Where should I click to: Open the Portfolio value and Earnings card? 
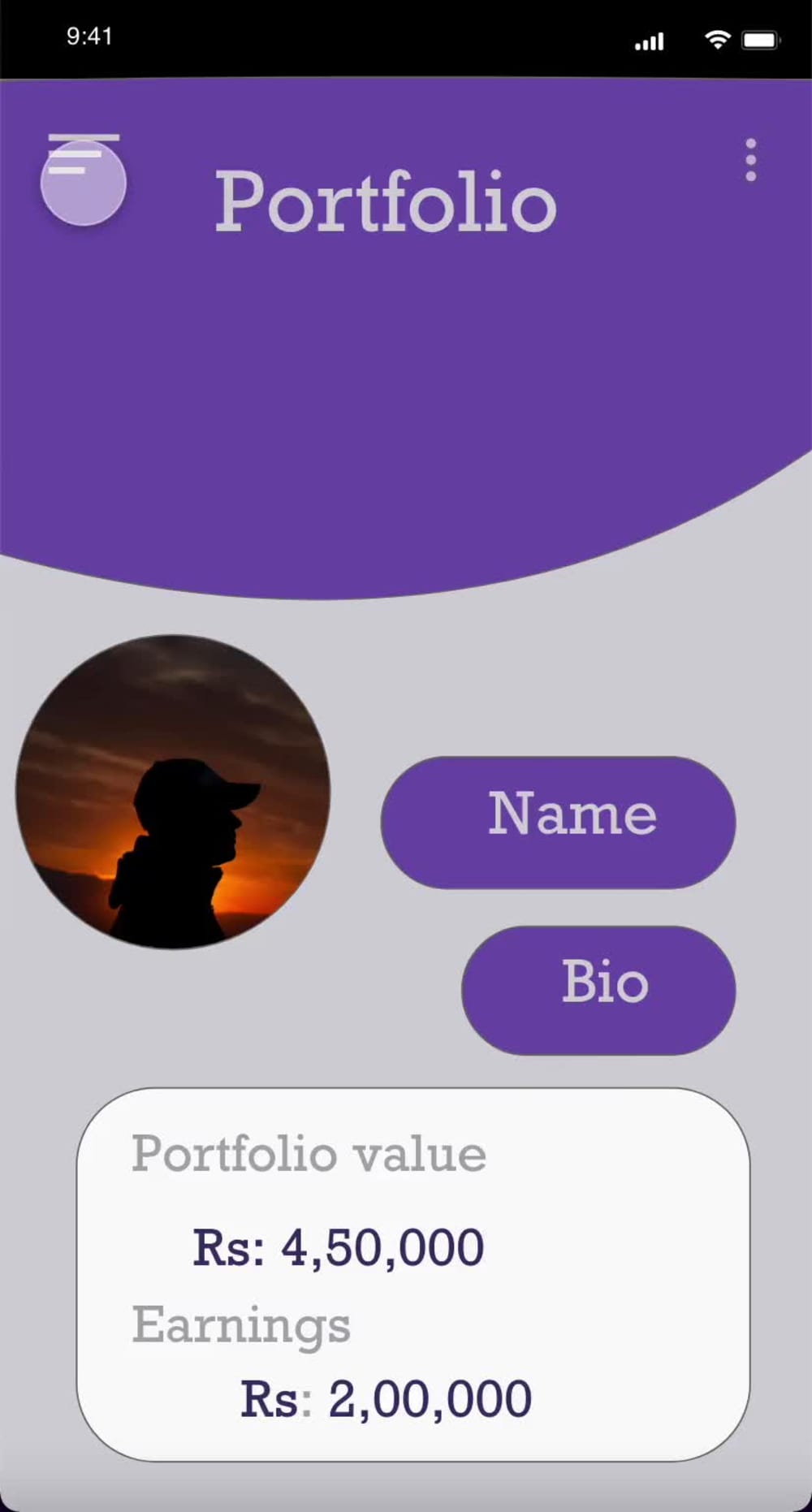pyautogui.click(x=413, y=1273)
